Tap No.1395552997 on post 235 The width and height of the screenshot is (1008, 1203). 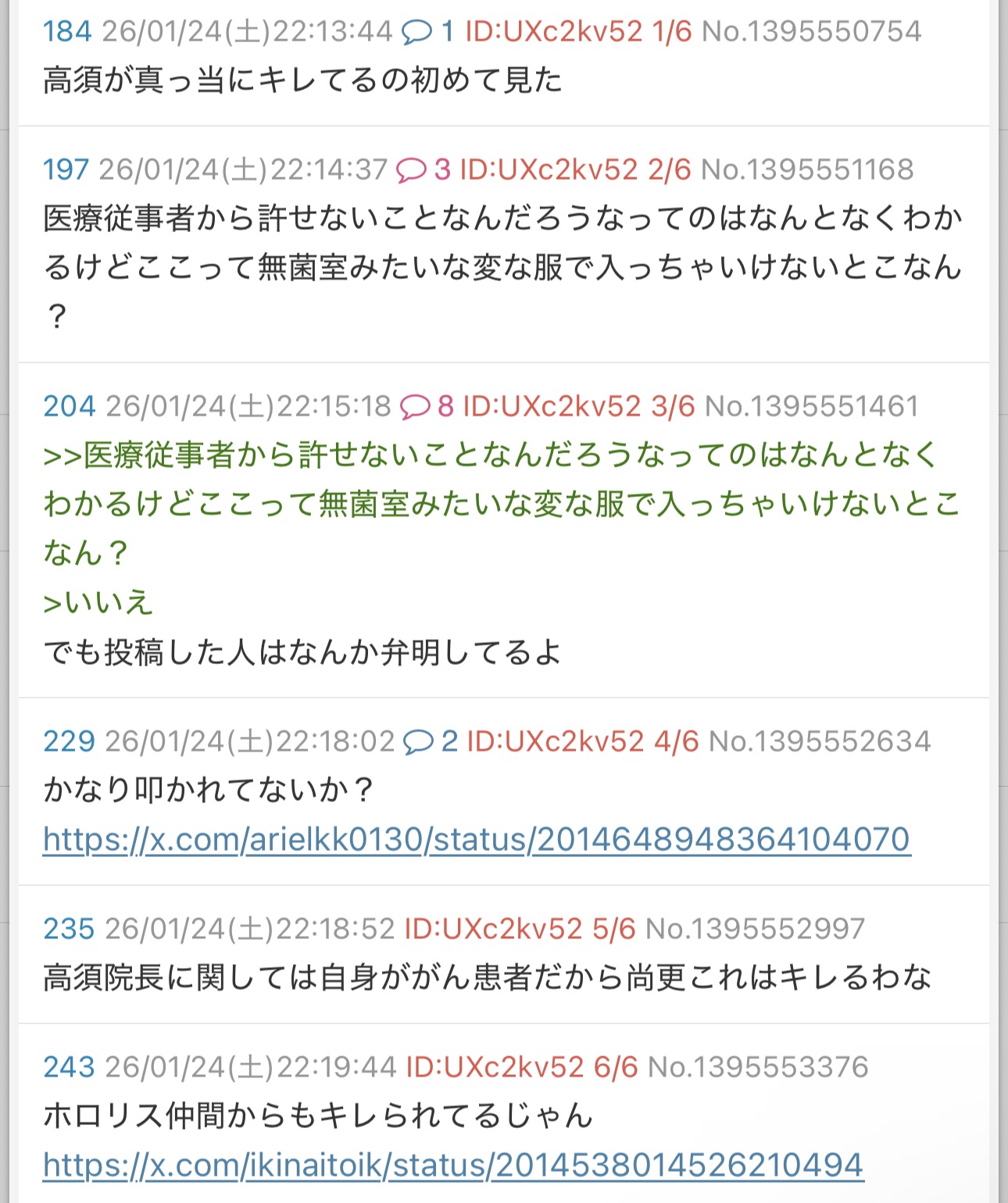coord(756,929)
